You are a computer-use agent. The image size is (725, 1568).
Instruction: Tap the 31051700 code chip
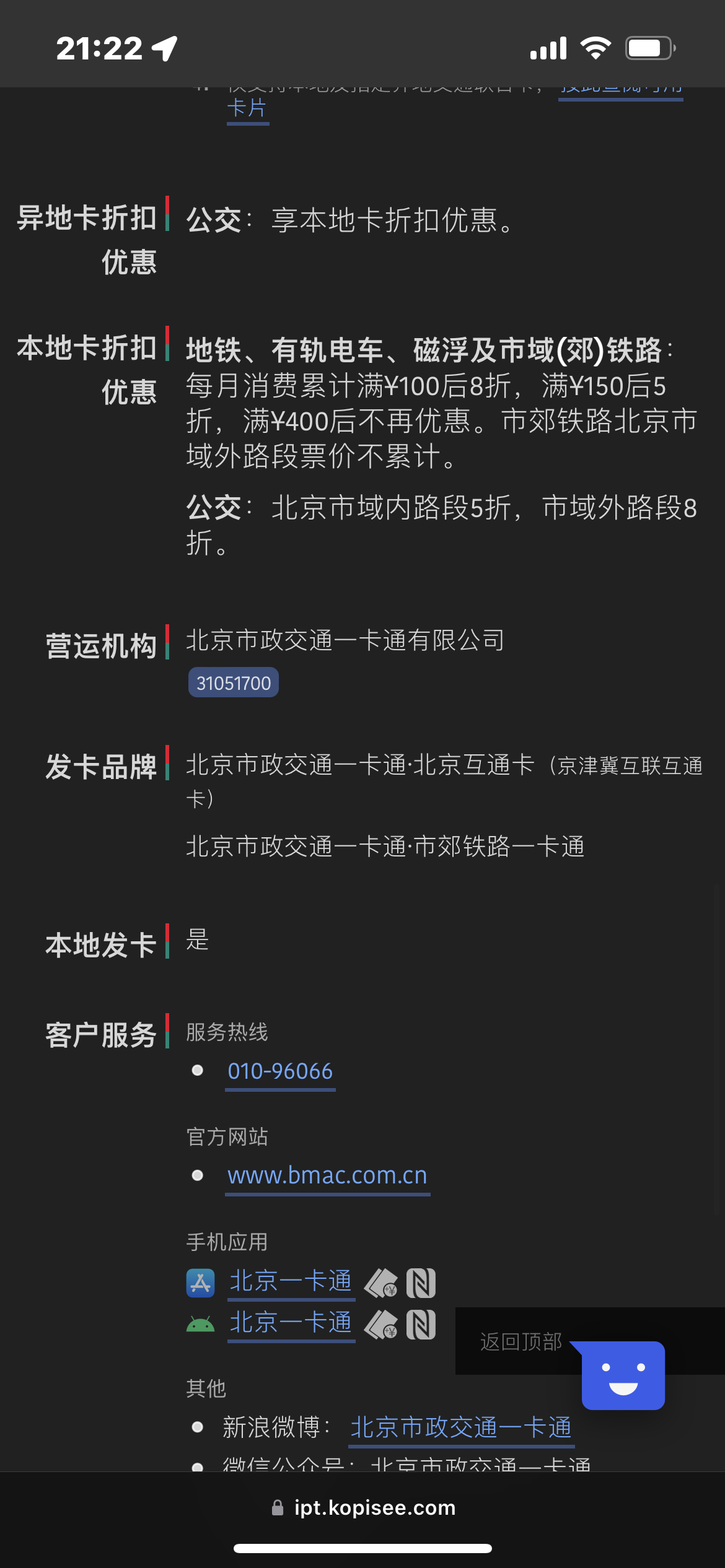tap(234, 683)
